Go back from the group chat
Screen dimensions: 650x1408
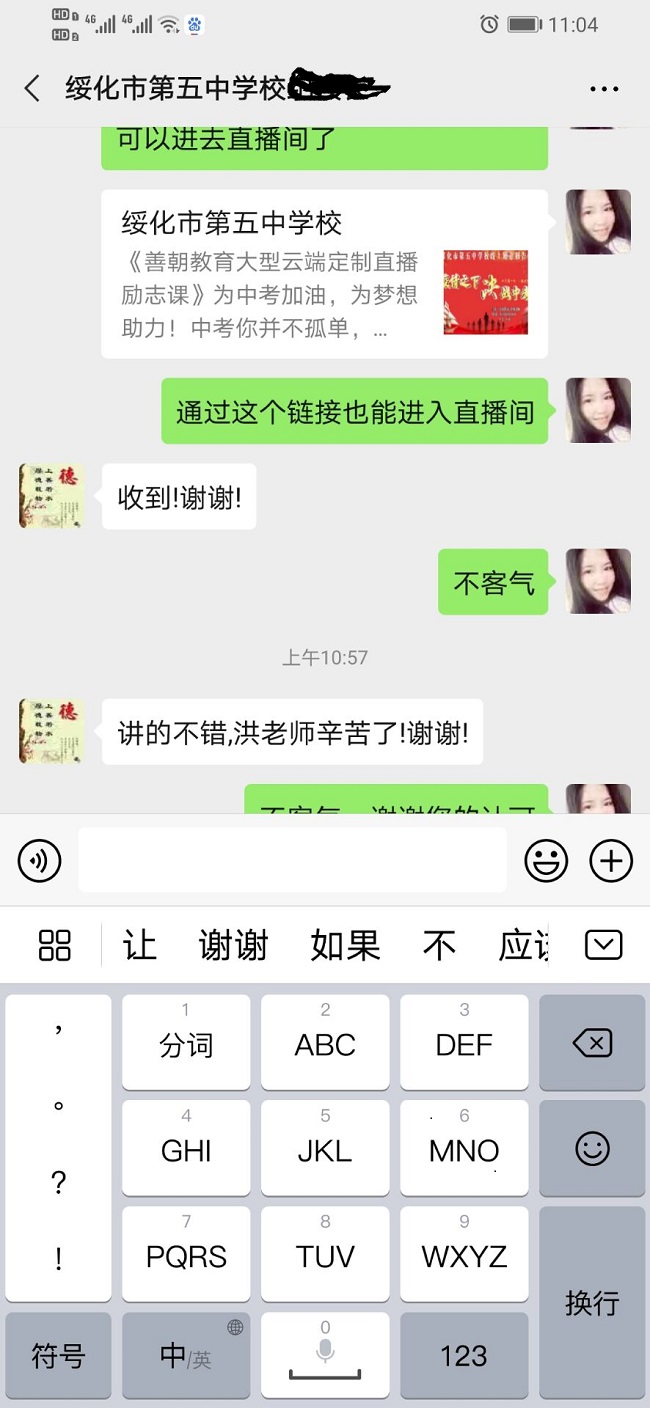tap(32, 88)
